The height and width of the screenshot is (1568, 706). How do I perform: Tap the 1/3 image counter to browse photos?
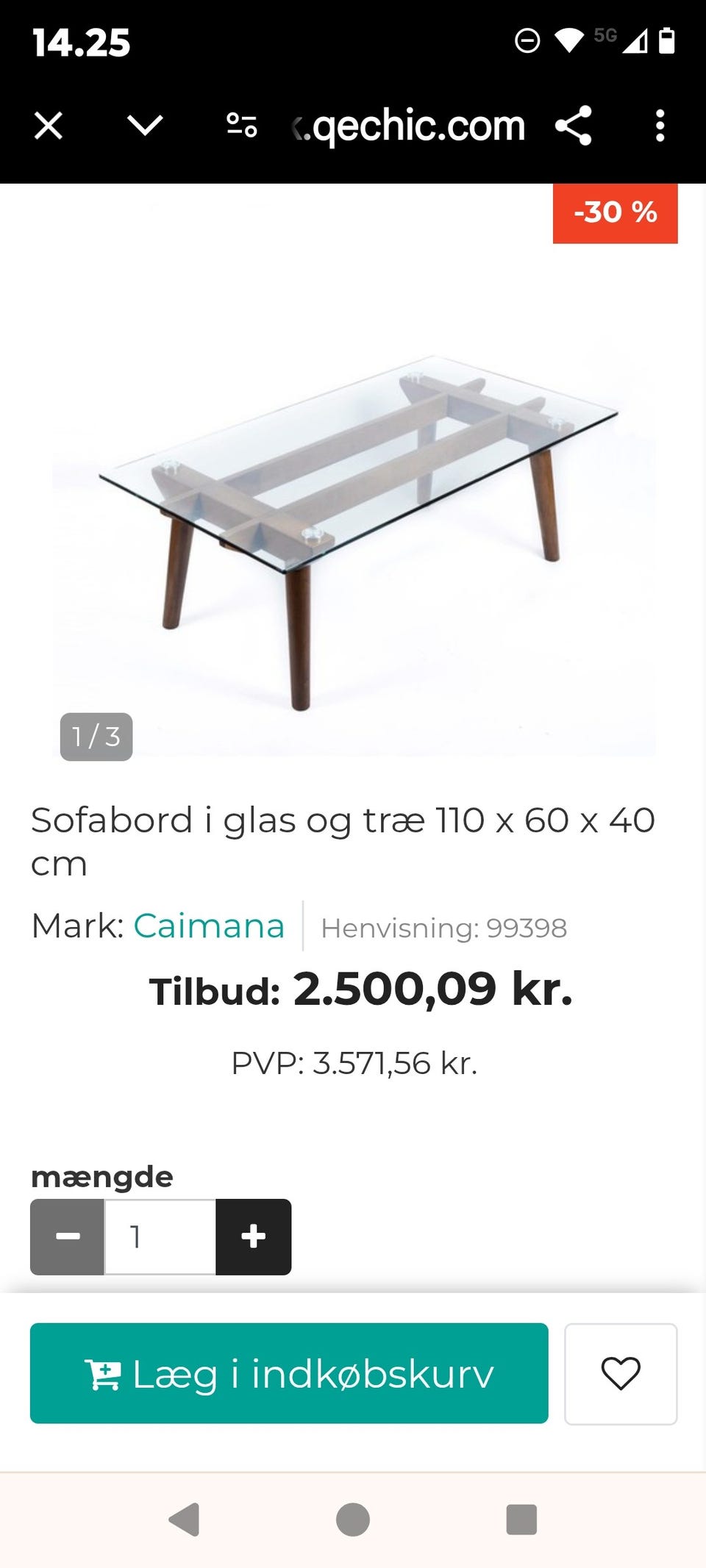(96, 737)
